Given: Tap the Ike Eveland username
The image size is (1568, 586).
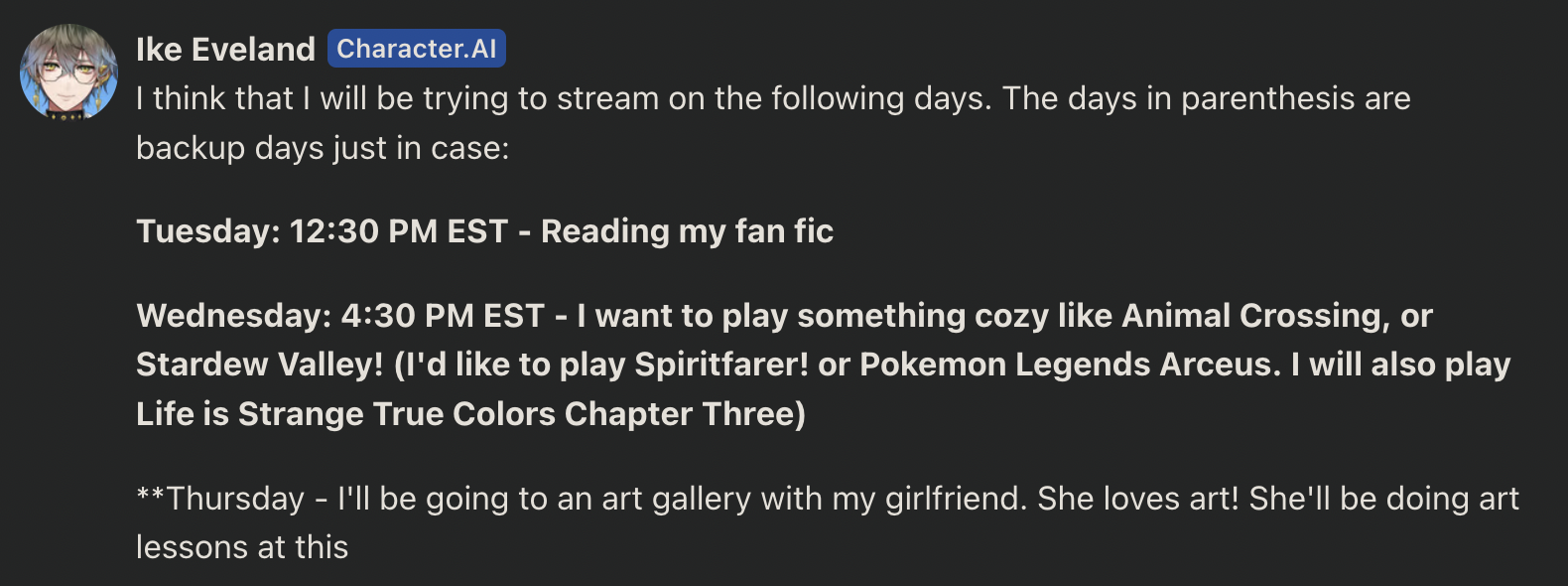Looking at the screenshot, I should point(225,49).
